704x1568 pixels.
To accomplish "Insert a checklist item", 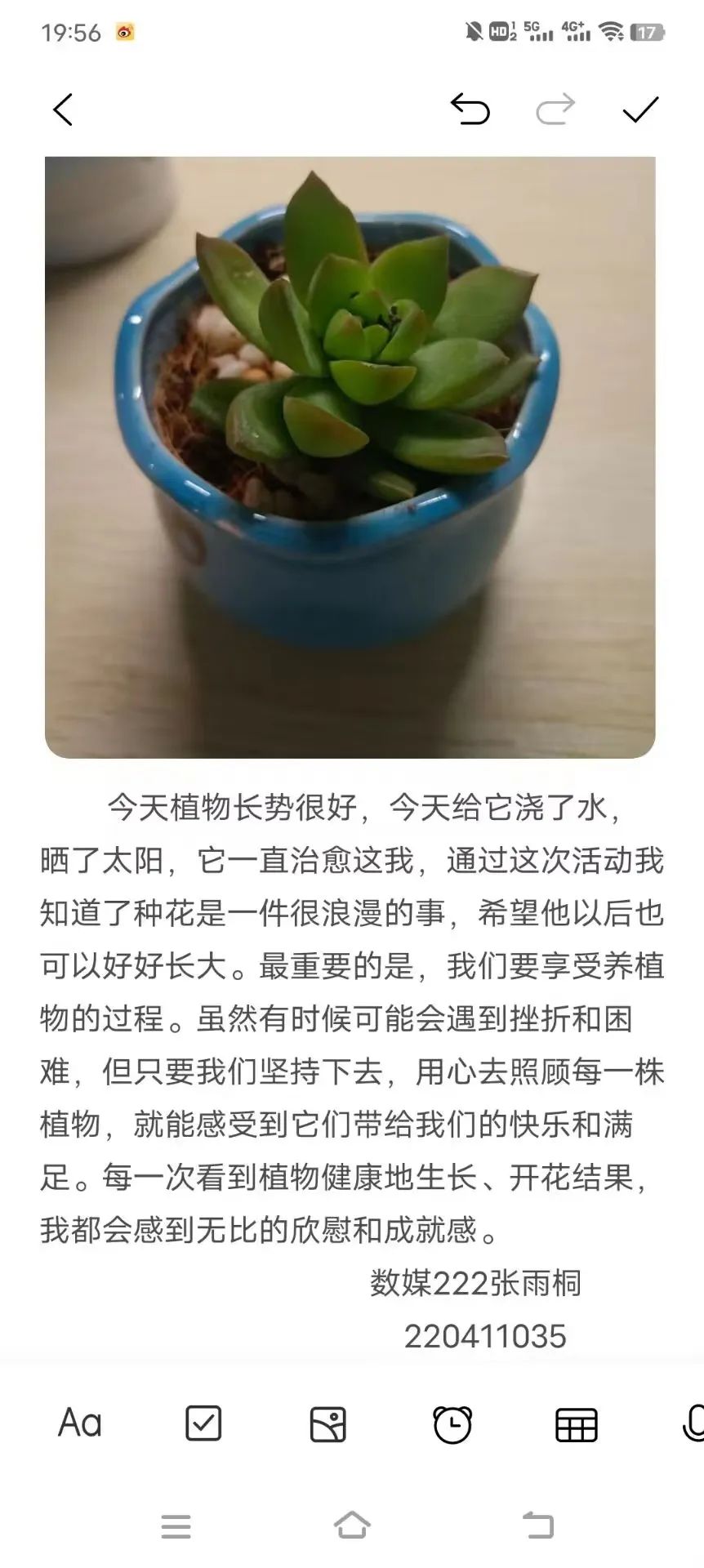I will click(x=203, y=1423).
